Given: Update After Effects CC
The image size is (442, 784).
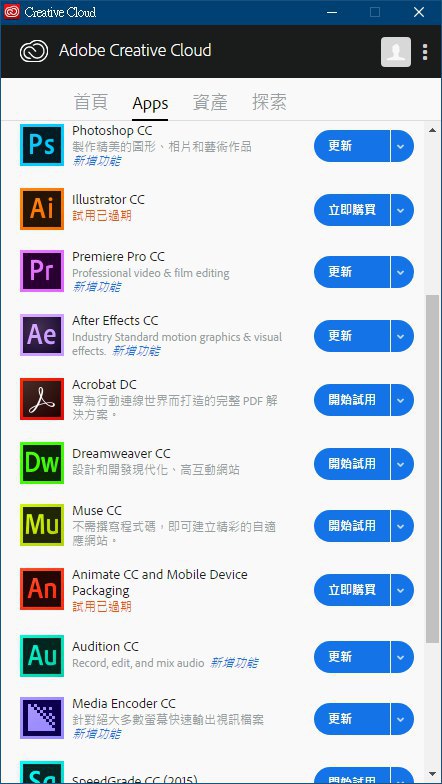Looking at the screenshot, I should coord(352,336).
